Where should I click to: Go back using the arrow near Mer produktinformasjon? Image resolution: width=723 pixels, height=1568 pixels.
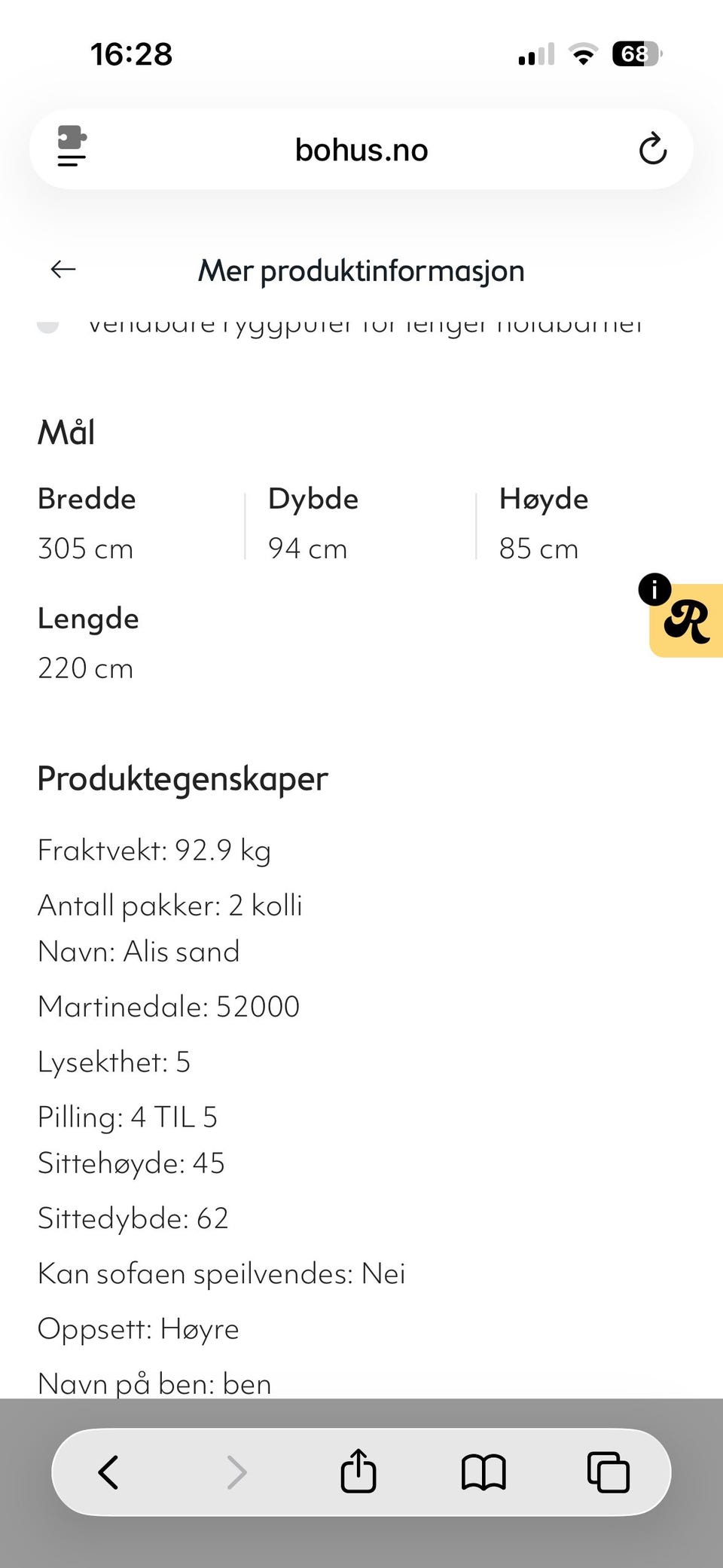(63, 269)
